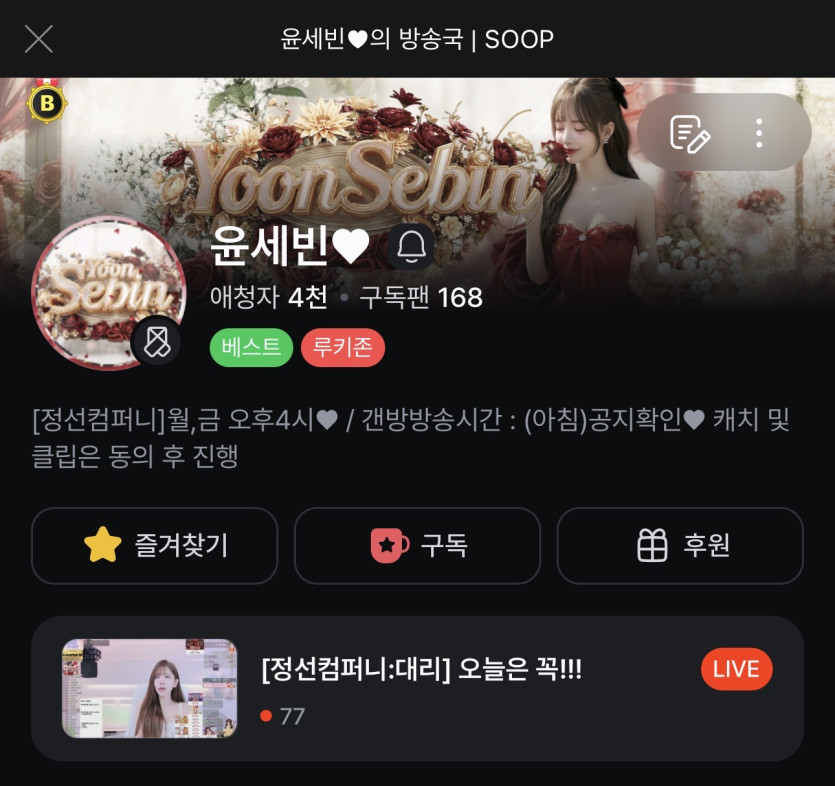
Task: Tap the 루키존 badge chip
Action: coord(343,347)
